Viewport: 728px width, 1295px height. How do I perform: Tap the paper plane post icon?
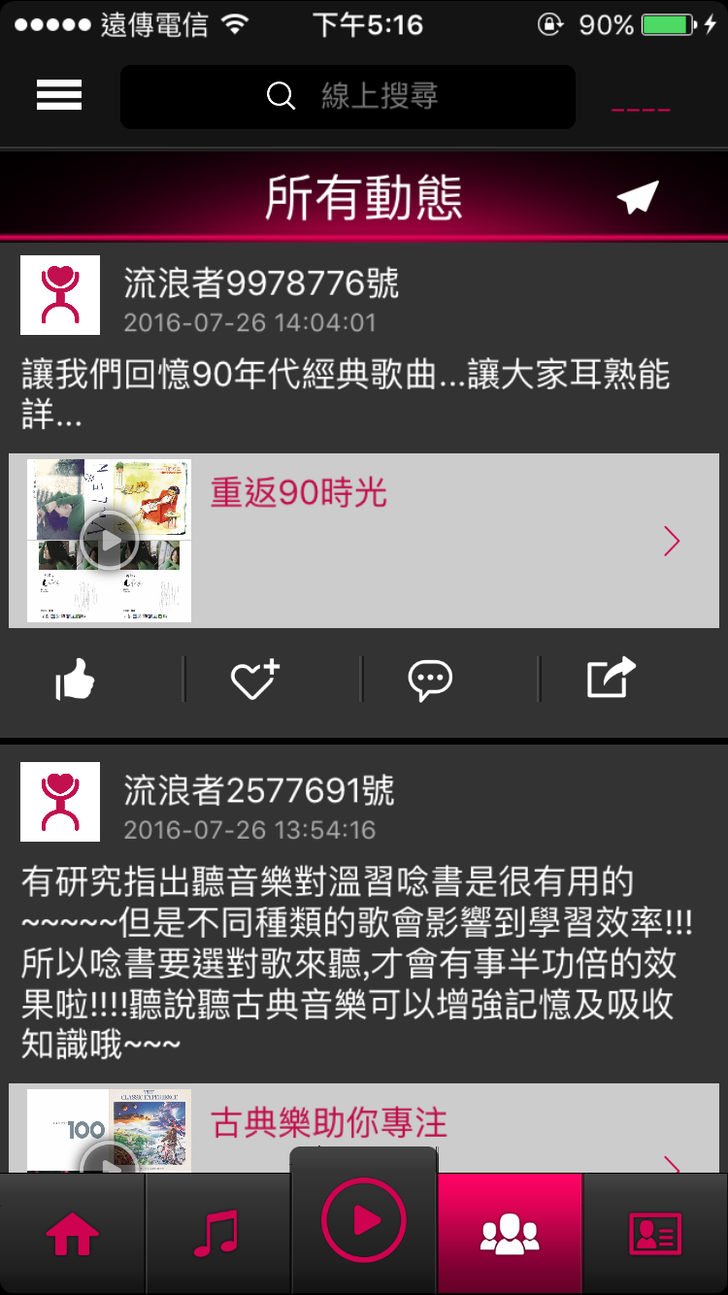[x=638, y=197]
